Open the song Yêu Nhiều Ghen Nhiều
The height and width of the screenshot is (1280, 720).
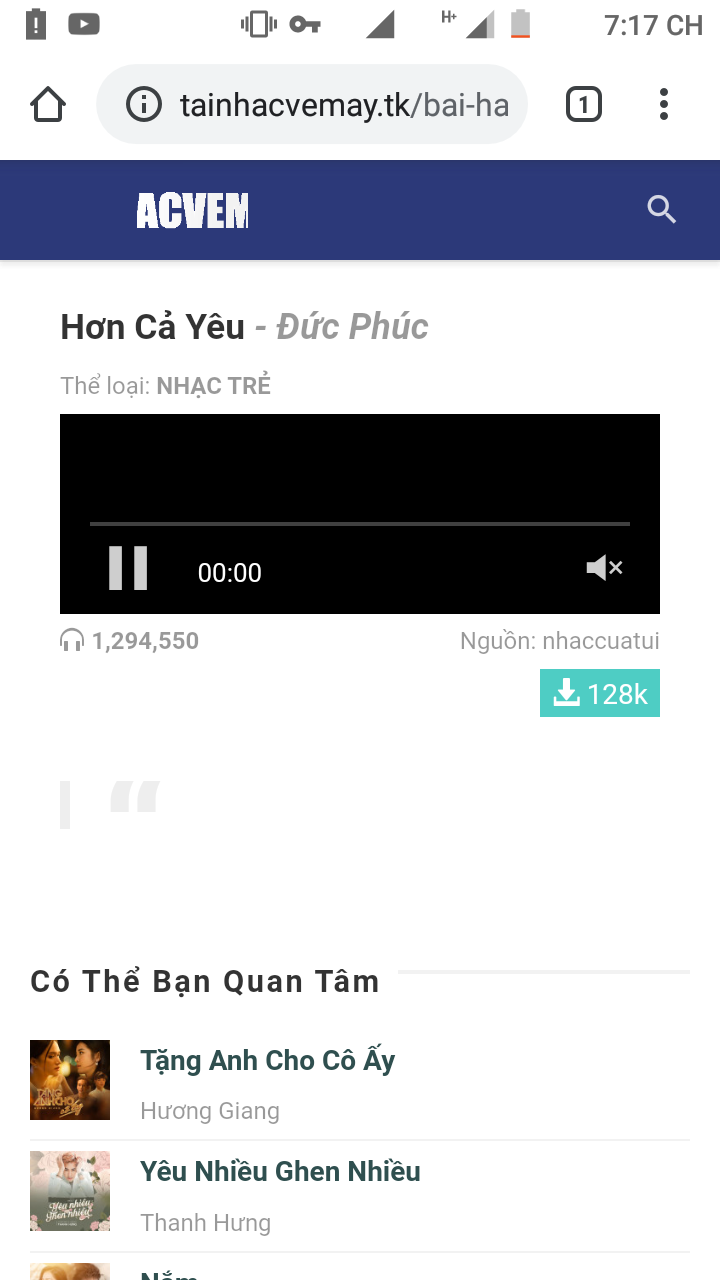tap(280, 1171)
